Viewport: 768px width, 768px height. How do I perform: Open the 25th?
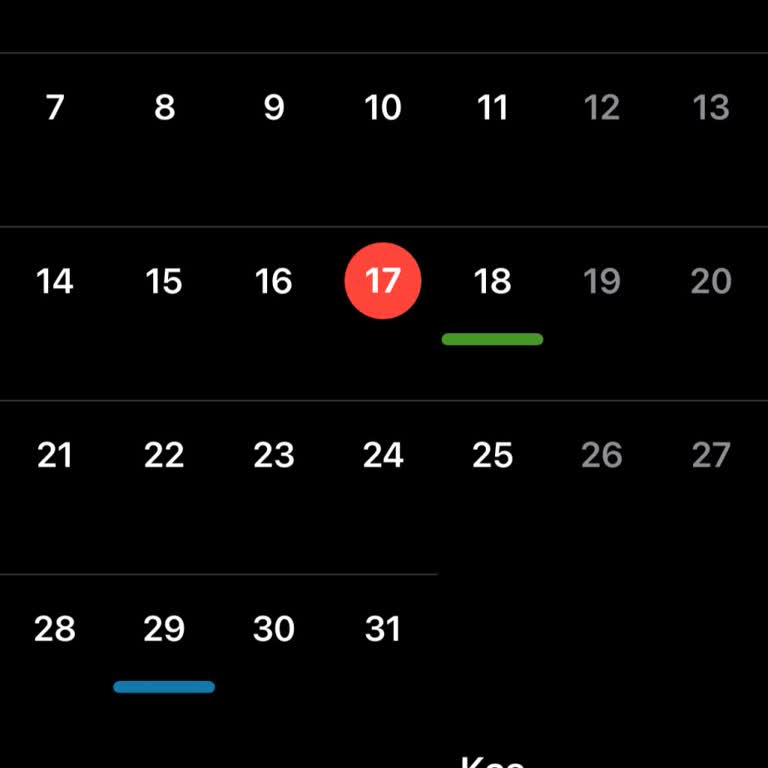[x=492, y=456]
